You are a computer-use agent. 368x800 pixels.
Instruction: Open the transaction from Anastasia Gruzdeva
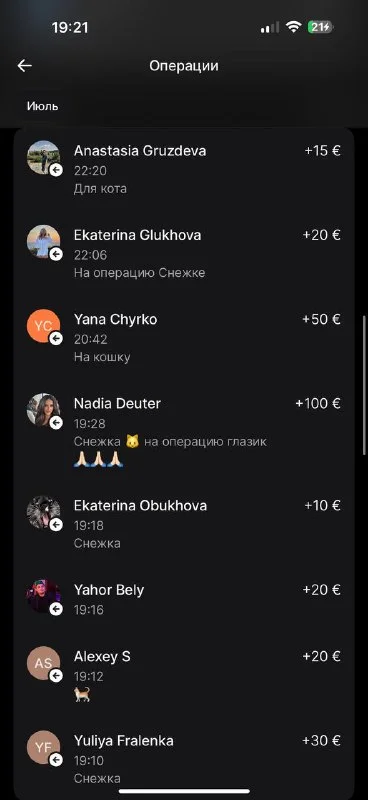tap(184, 169)
